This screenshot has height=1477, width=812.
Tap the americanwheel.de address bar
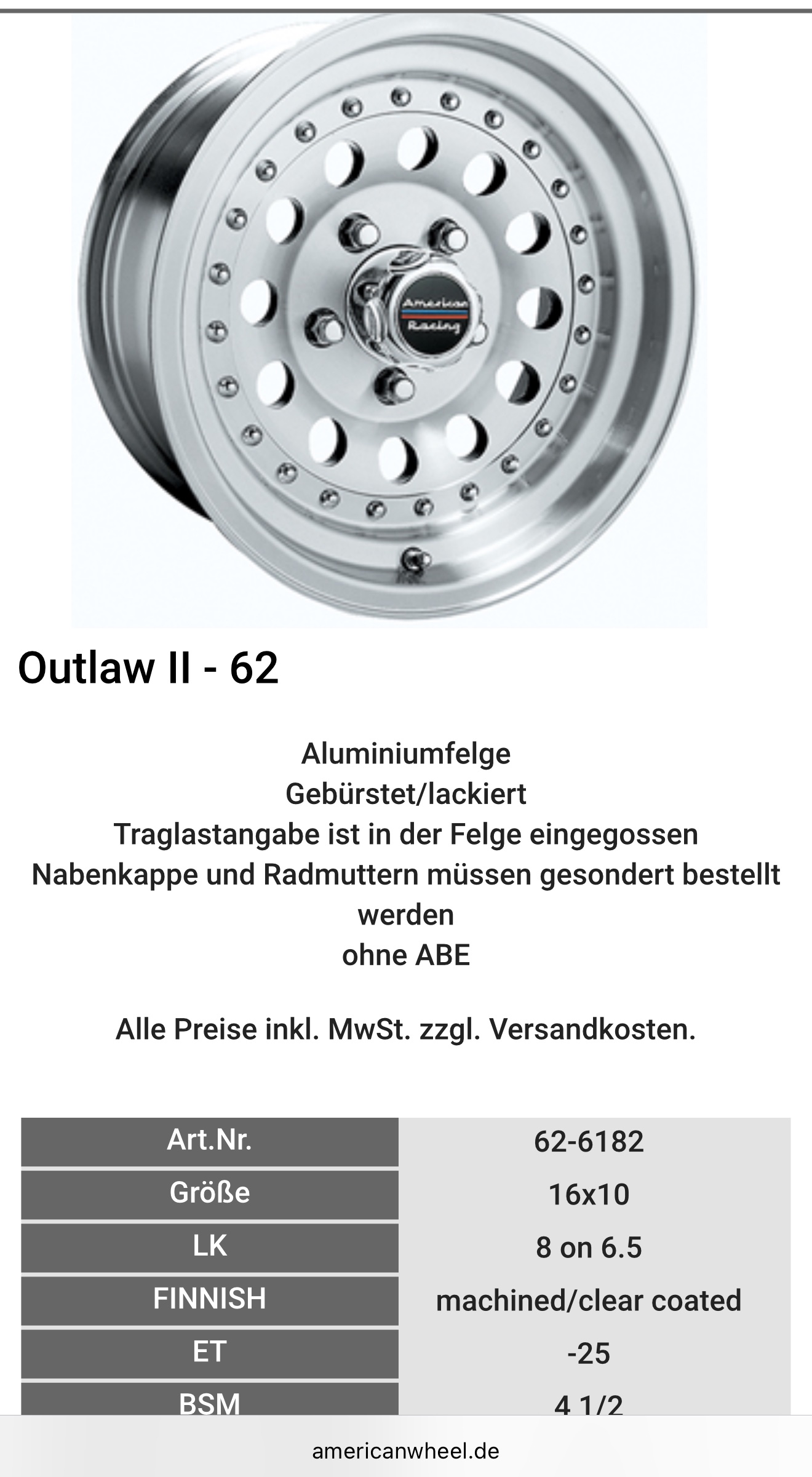point(406,1451)
